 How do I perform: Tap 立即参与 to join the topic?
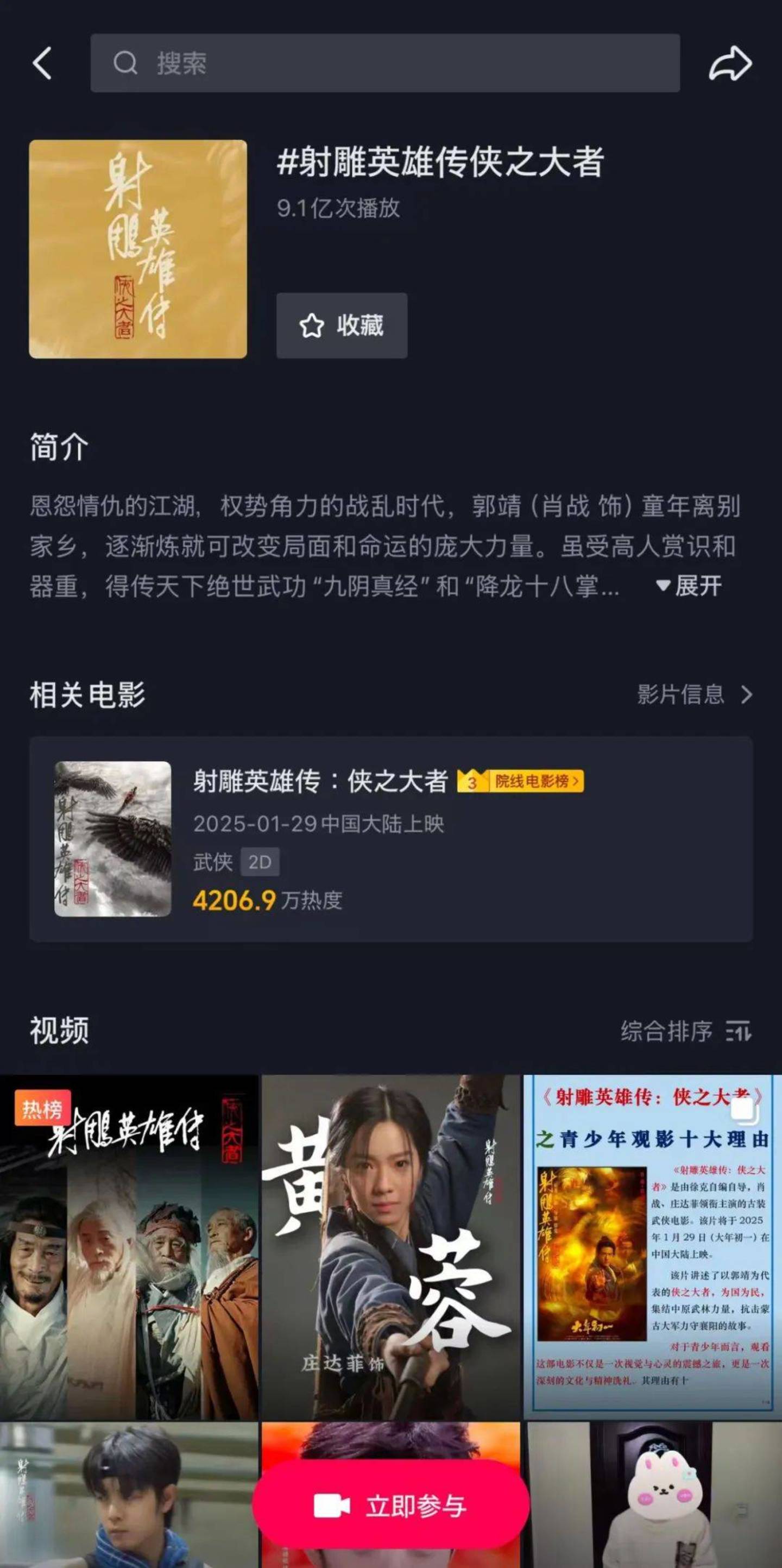coord(390,1506)
